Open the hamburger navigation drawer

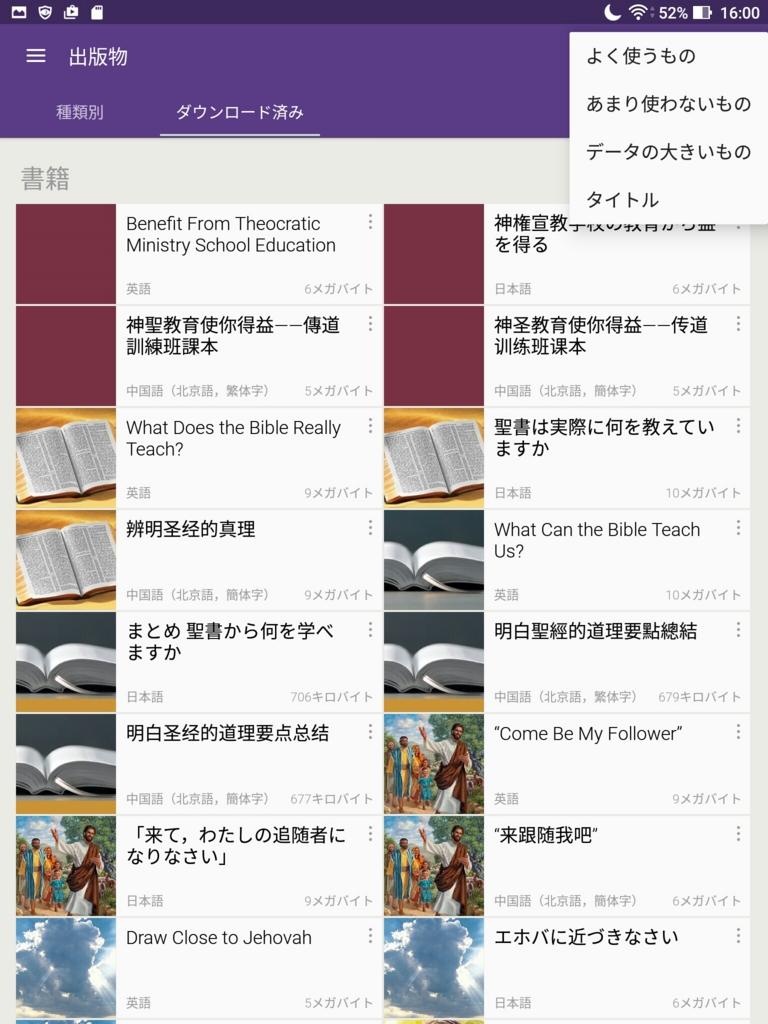click(36, 56)
